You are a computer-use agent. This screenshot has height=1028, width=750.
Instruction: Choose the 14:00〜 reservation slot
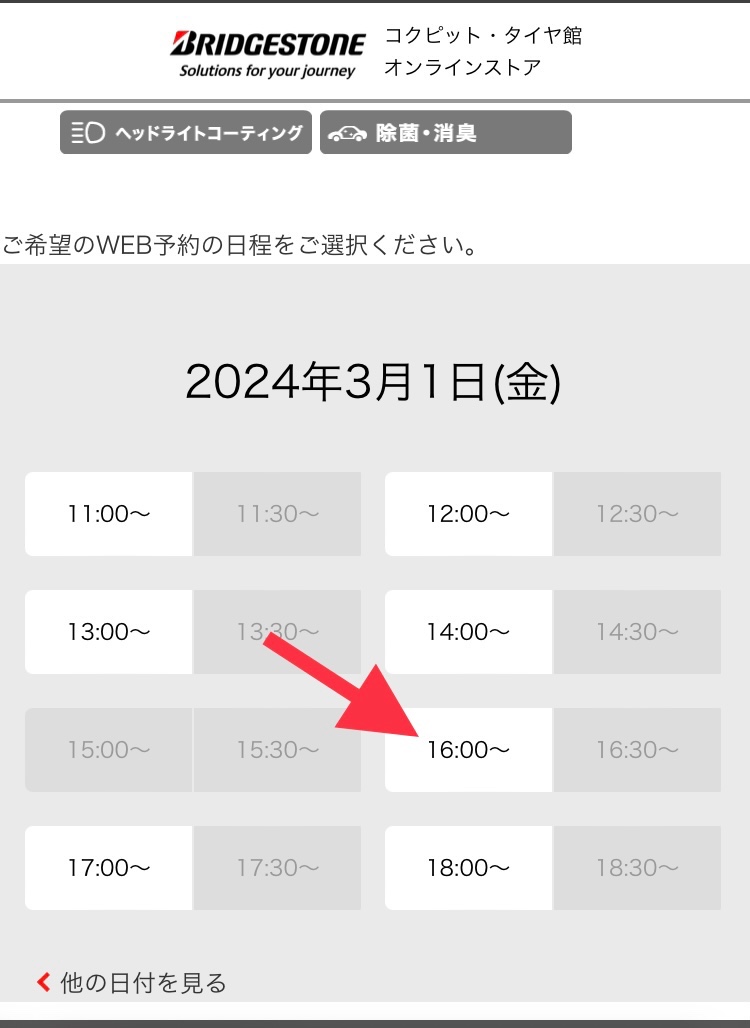(x=468, y=632)
